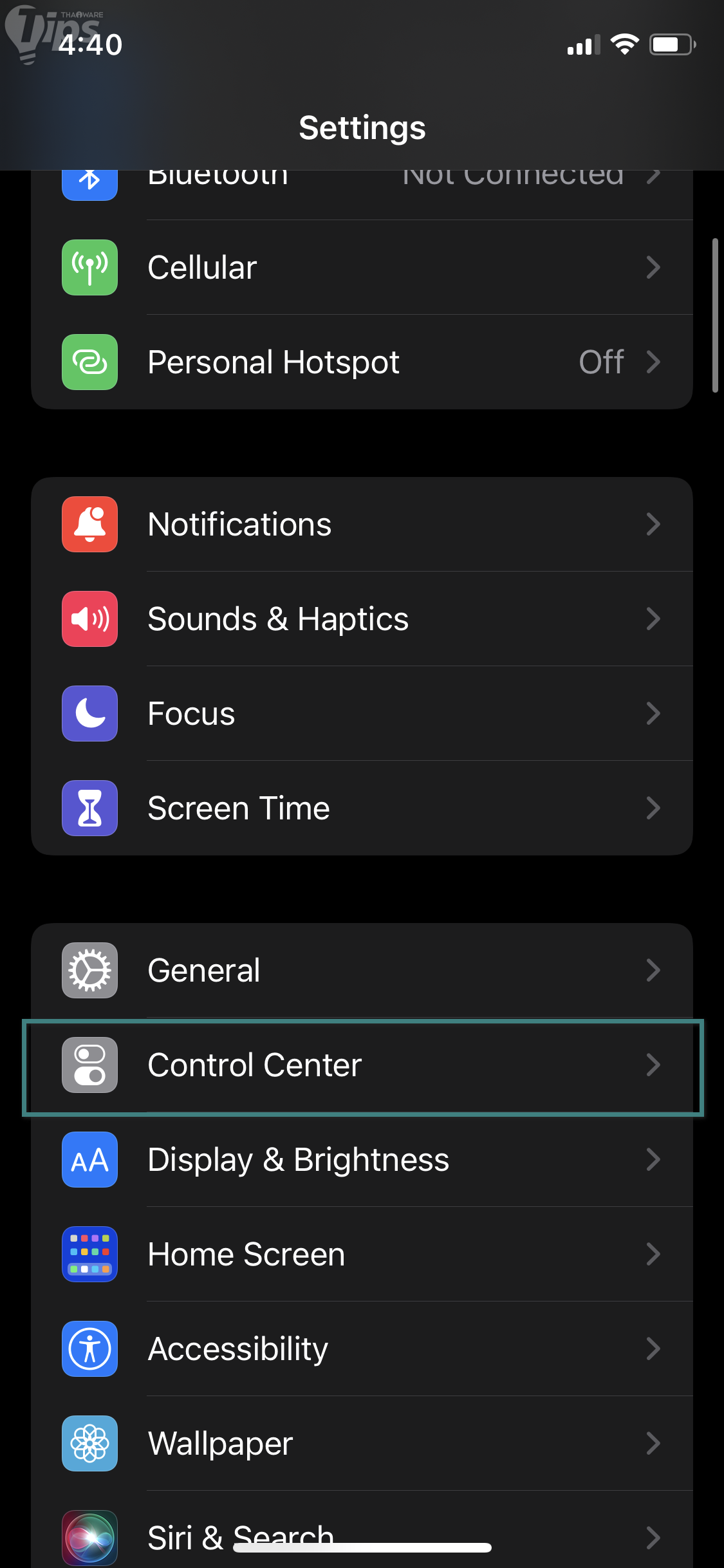Image resolution: width=724 pixels, height=1568 pixels.
Task: Open Wallpaper settings
Action: [362, 1443]
